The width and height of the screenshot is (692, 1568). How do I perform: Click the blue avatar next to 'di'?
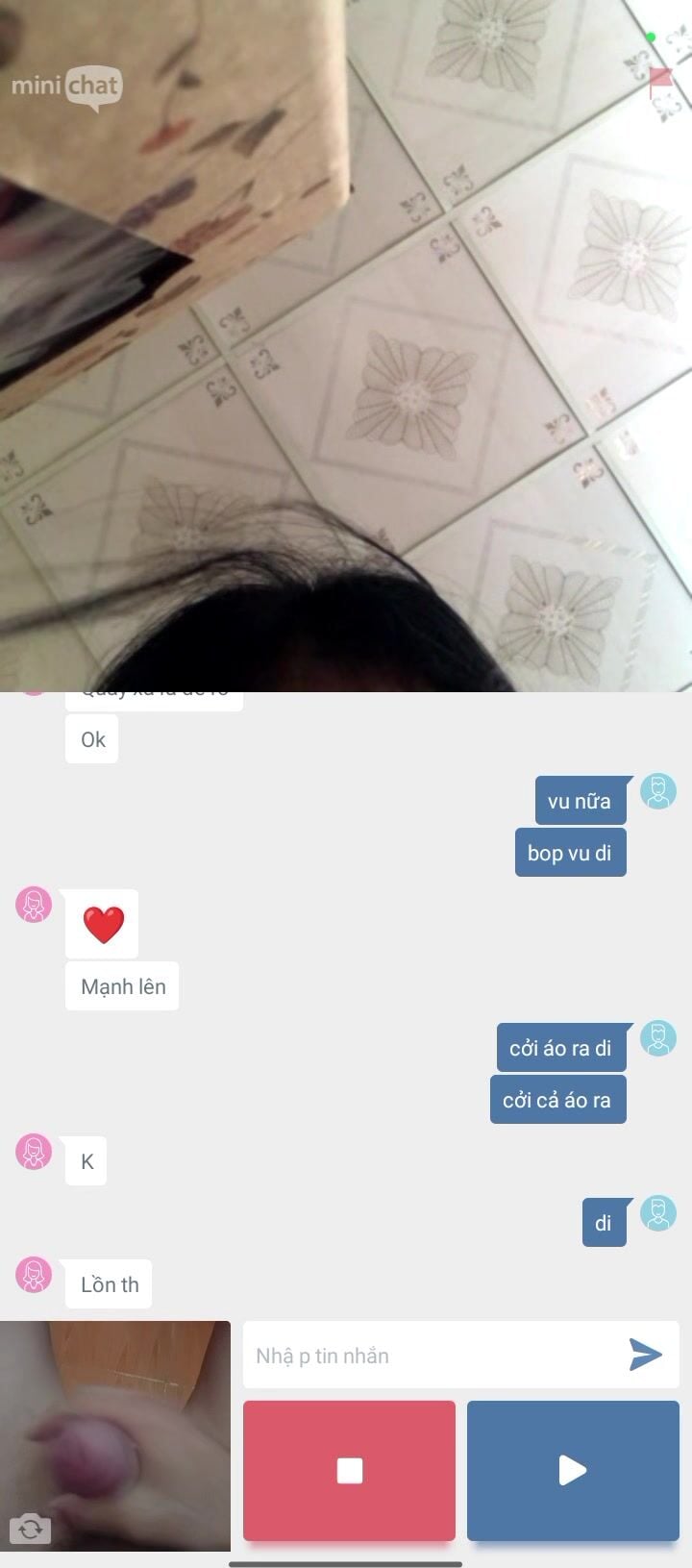click(x=658, y=1215)
